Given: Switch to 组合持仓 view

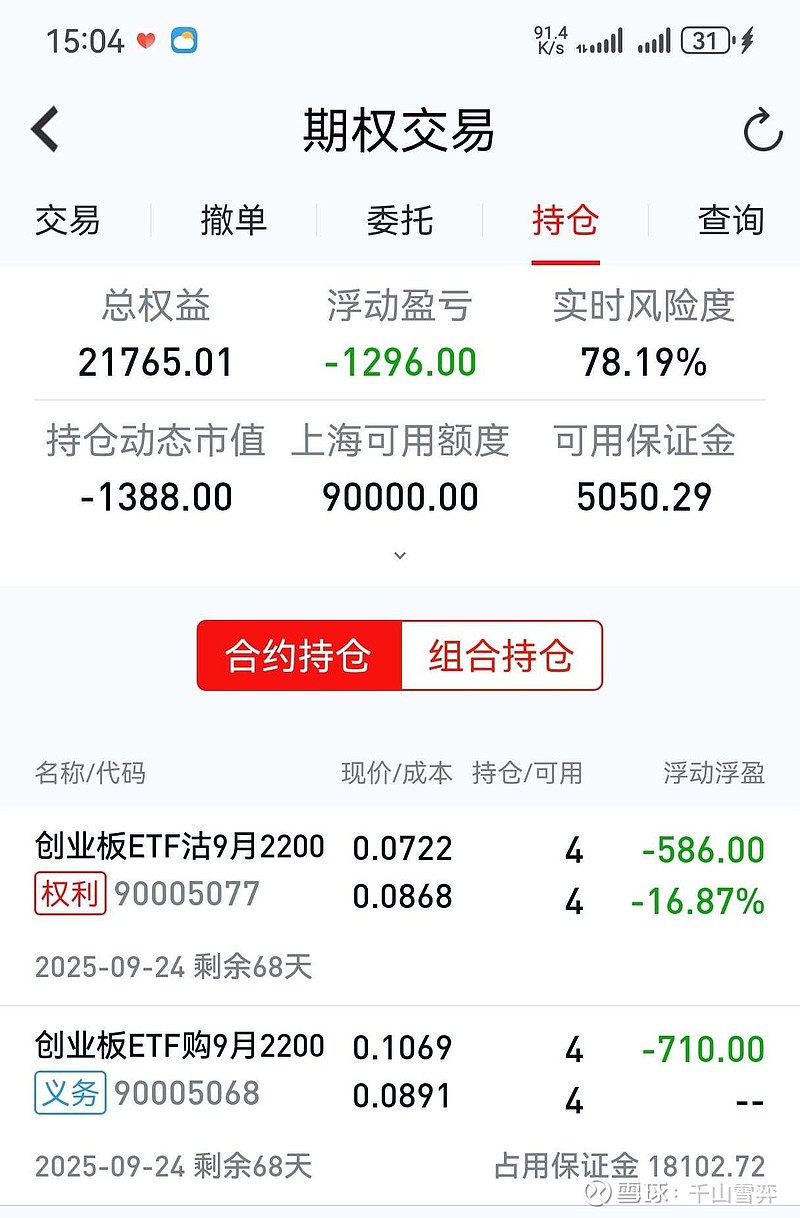Looking at the screenshot, I should pos(503,655).
